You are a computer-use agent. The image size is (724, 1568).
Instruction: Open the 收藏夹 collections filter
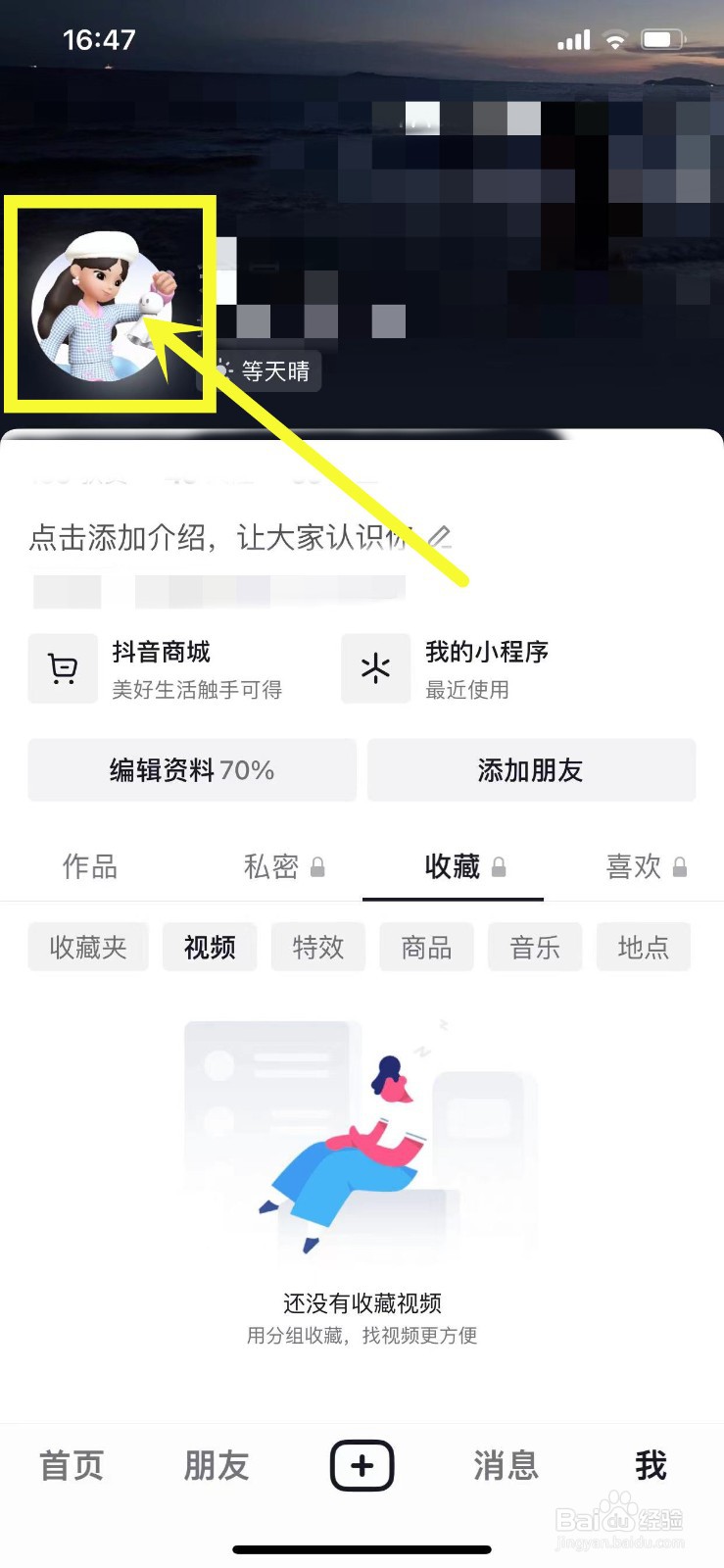pos(88,947)
